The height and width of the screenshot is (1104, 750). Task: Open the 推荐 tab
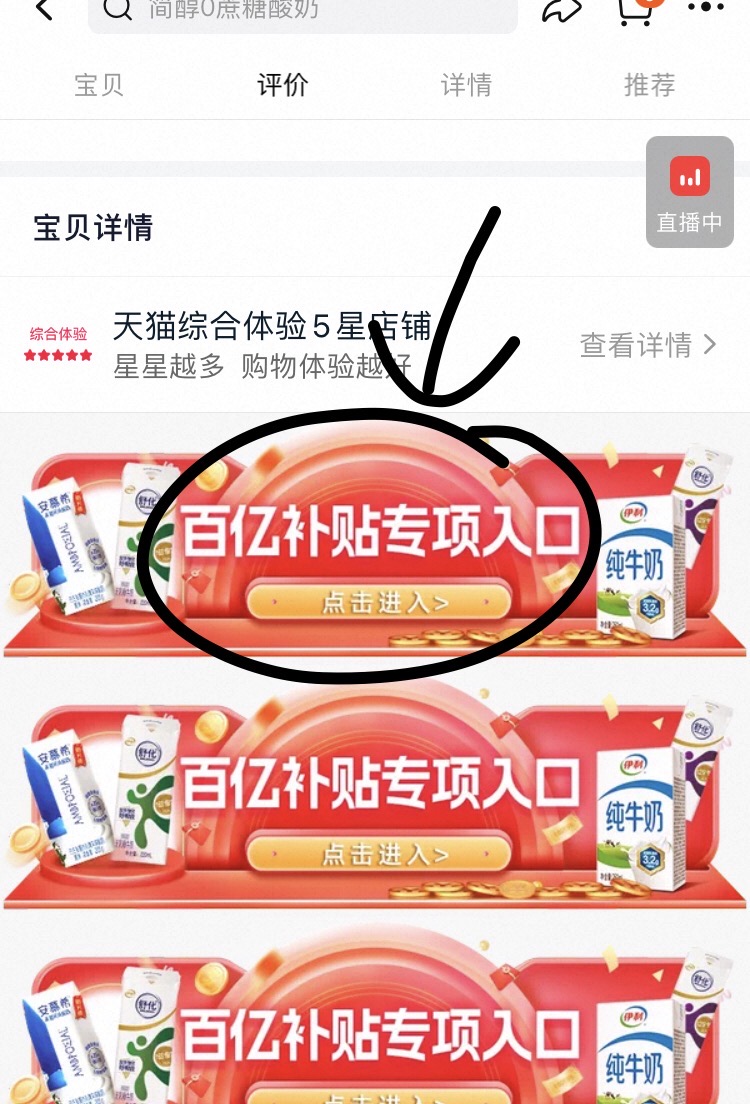click(x=650, y=85)
